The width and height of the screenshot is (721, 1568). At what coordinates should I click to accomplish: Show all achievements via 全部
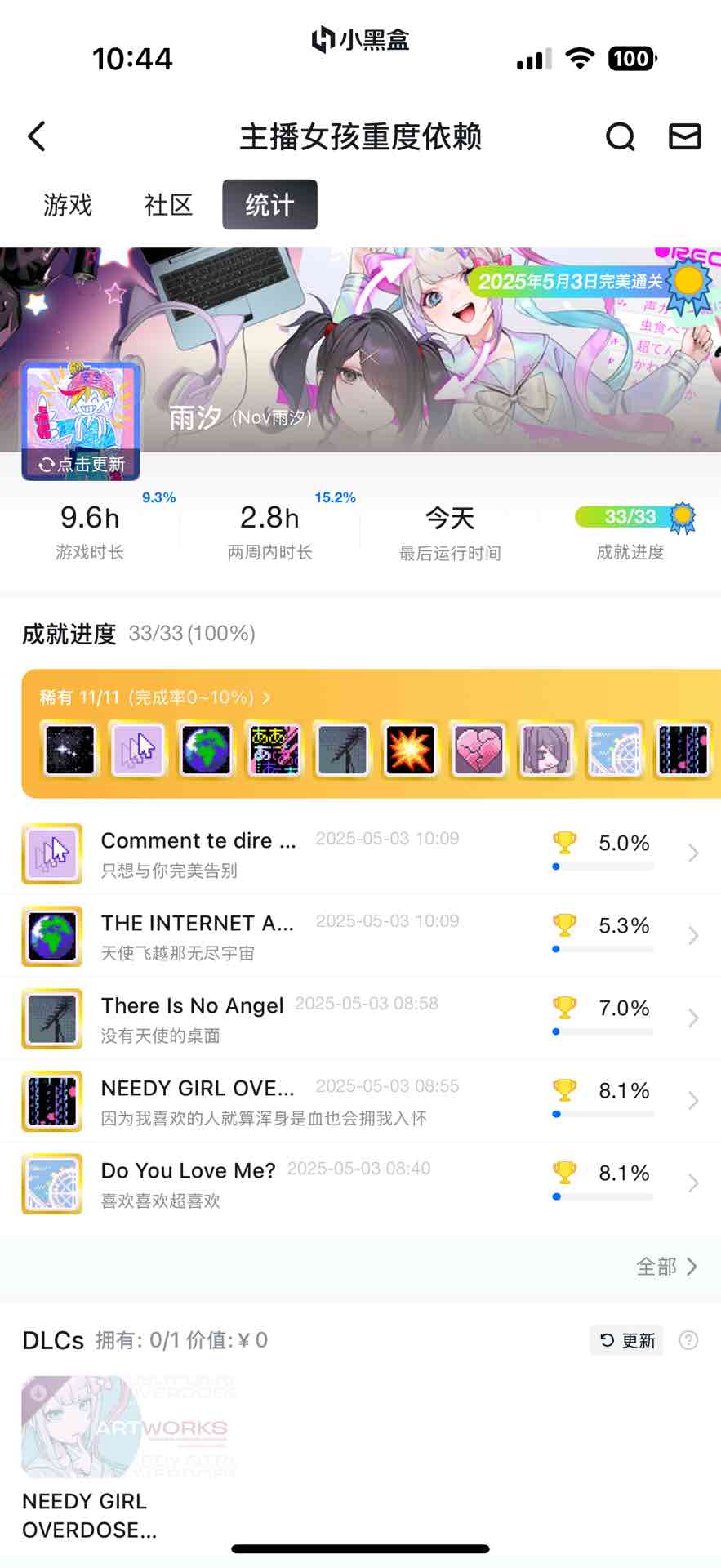666,1267
